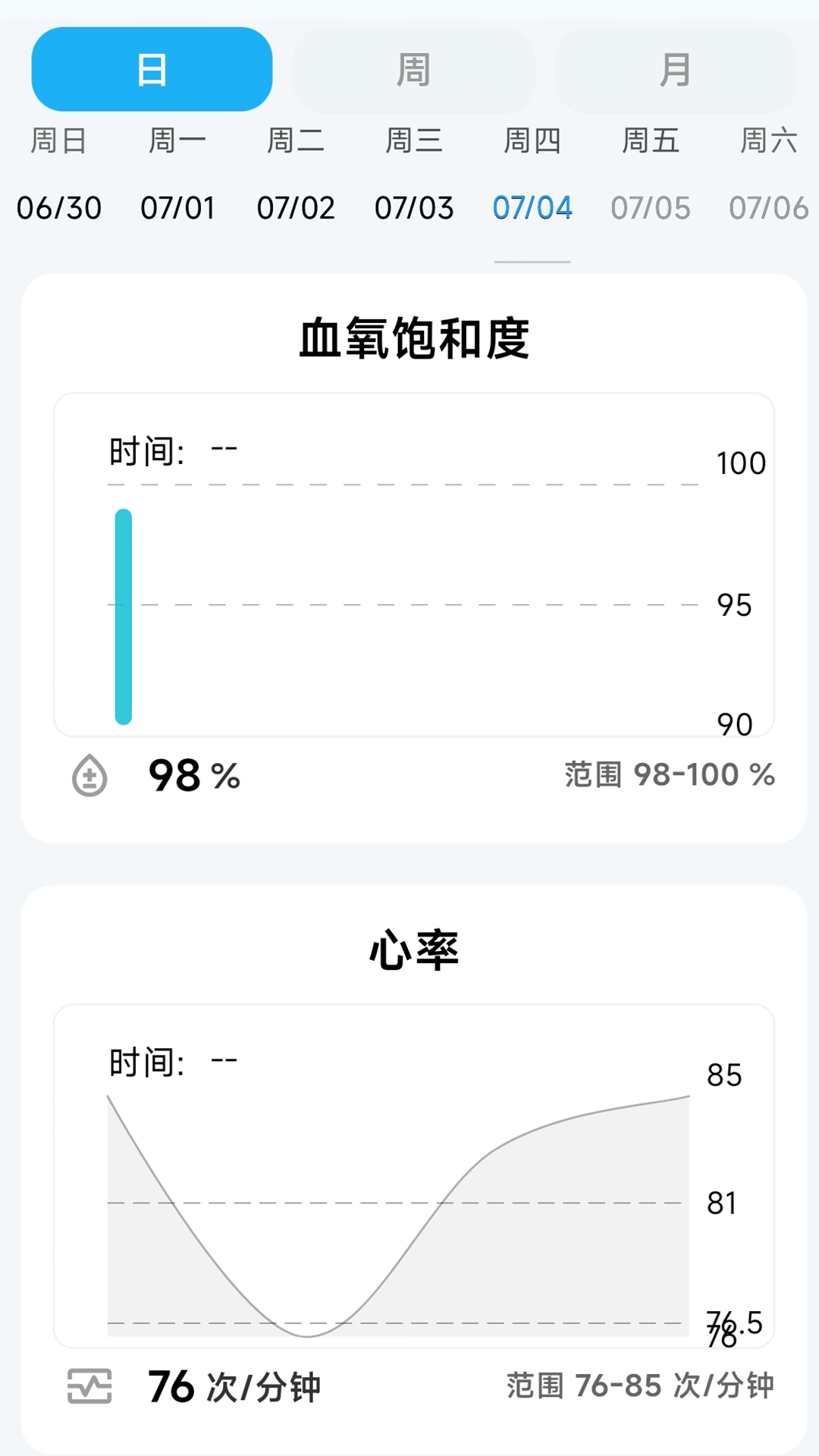The width and height of the screenshot is (819, 1456).
Task: Select the date 07/05
Action: click(x=649, y=208)
